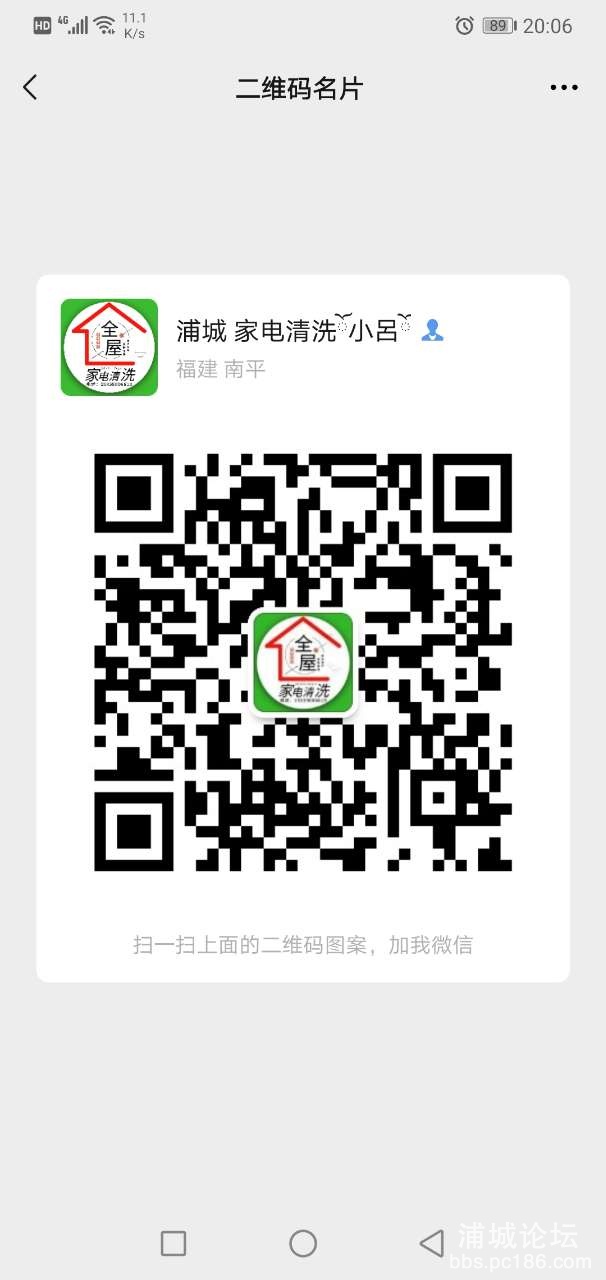Screen dimensions: 606x1280
Task: Tap the system home button
Action: 303,1243
